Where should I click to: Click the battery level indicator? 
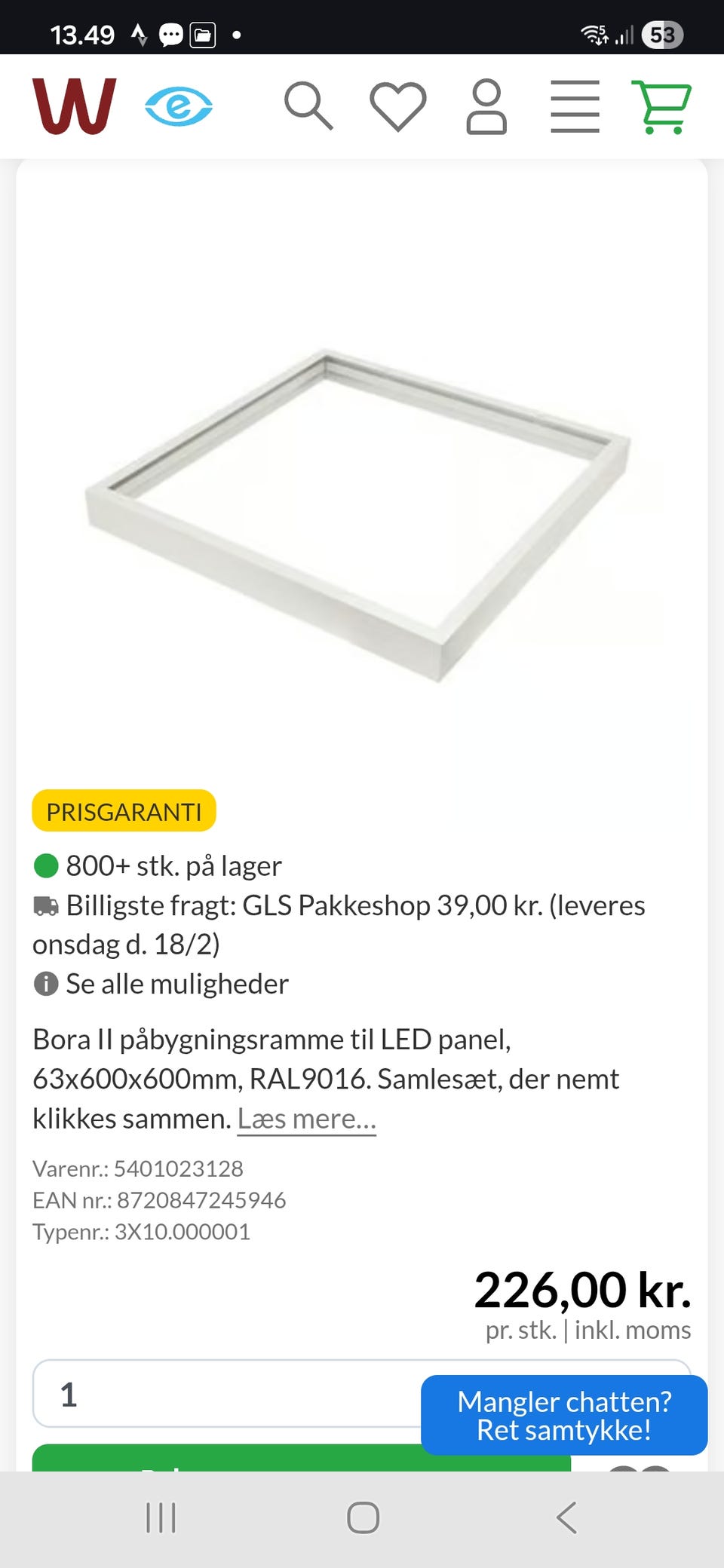[664, 33]
